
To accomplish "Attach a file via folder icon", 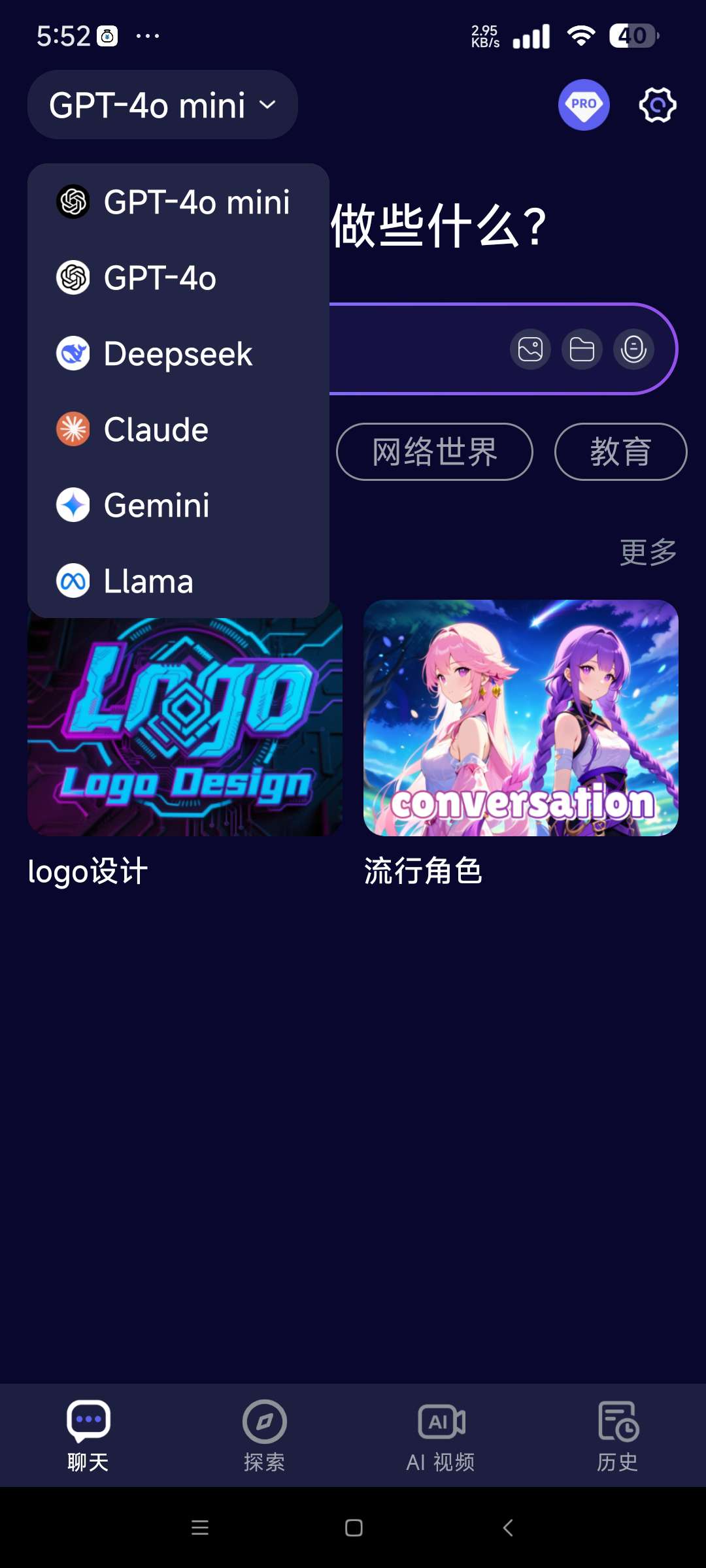I will (582, 350).
